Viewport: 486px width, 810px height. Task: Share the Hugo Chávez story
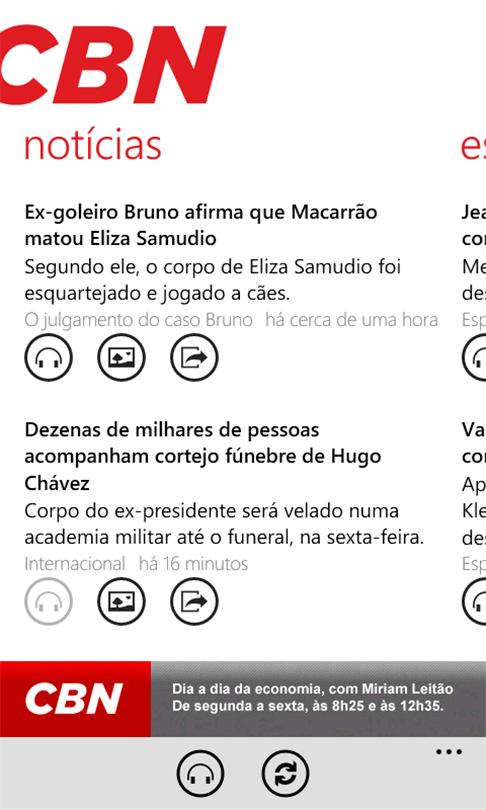point(195,601)
